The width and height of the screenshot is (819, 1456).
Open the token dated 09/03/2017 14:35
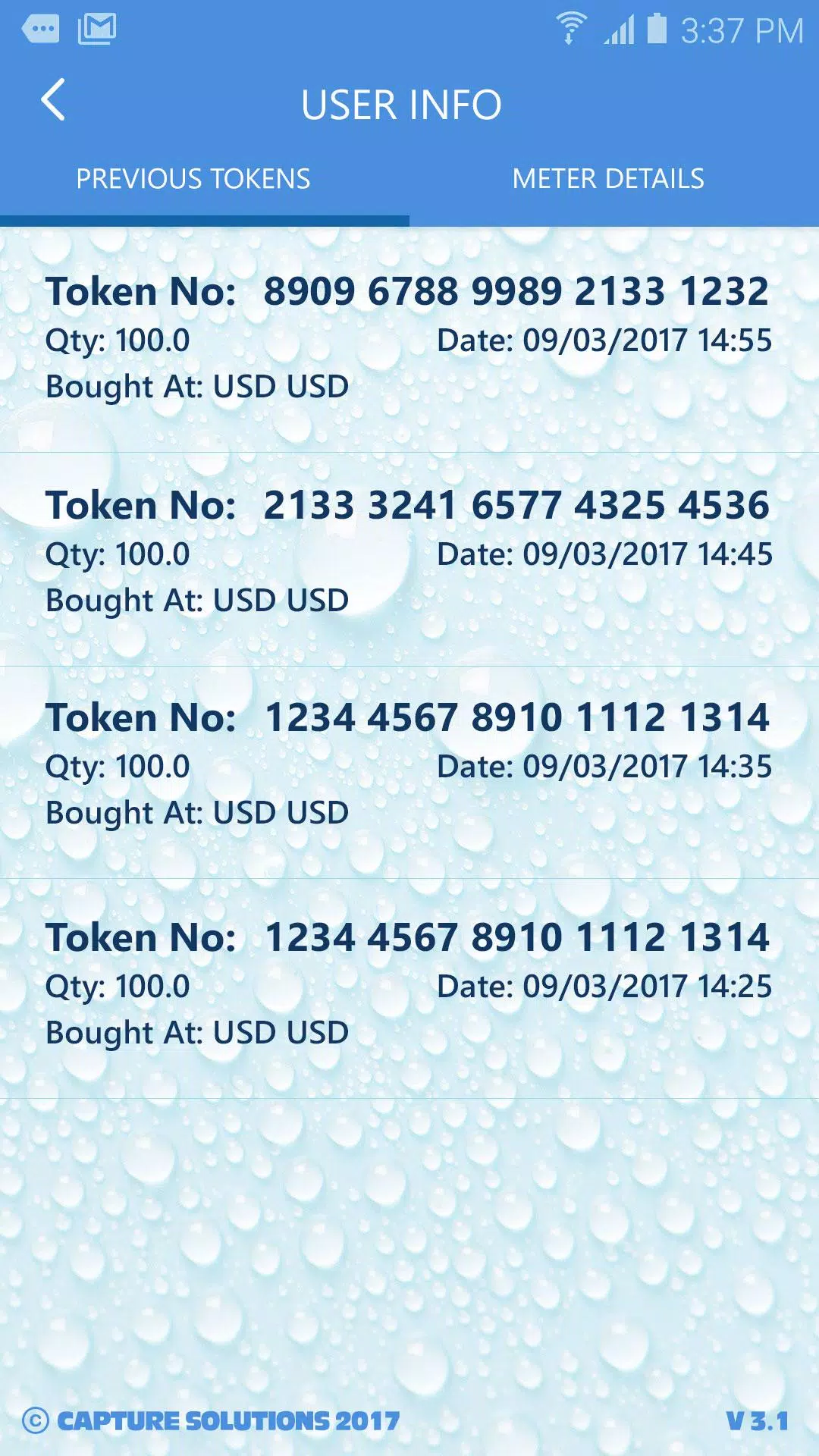(x=409, y=773)
